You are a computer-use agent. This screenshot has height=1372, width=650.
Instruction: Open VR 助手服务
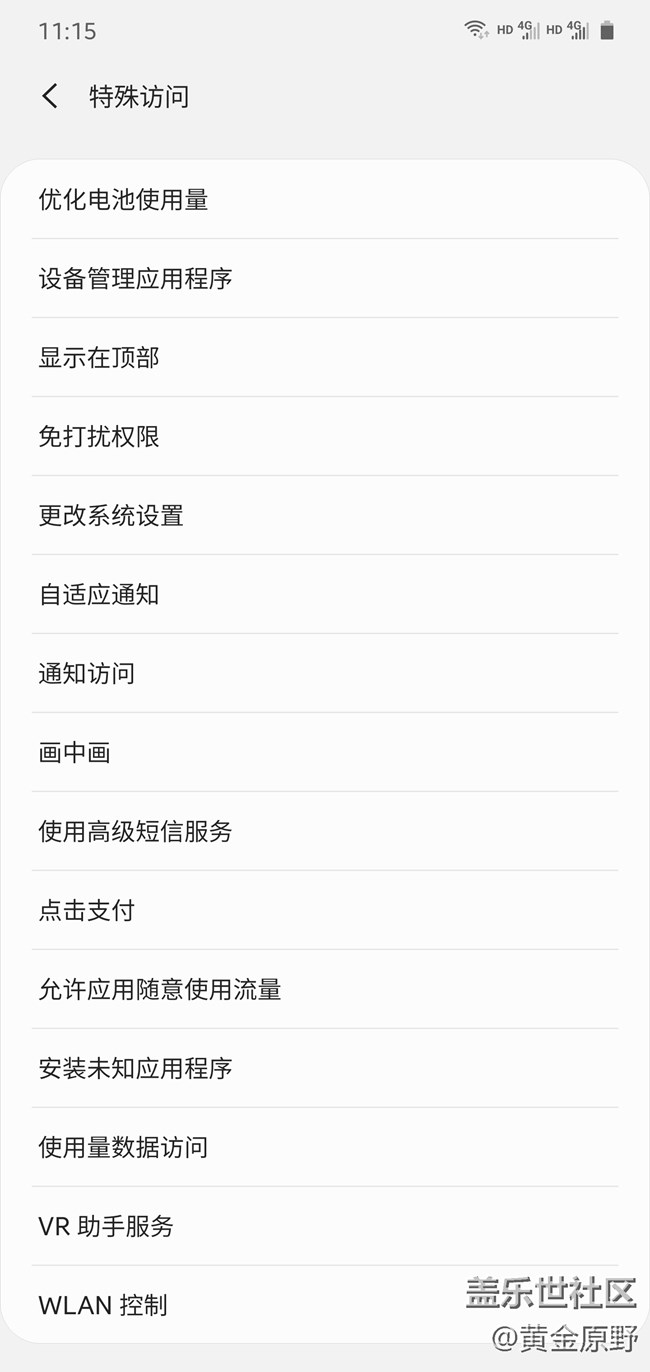pos(106,1227)
